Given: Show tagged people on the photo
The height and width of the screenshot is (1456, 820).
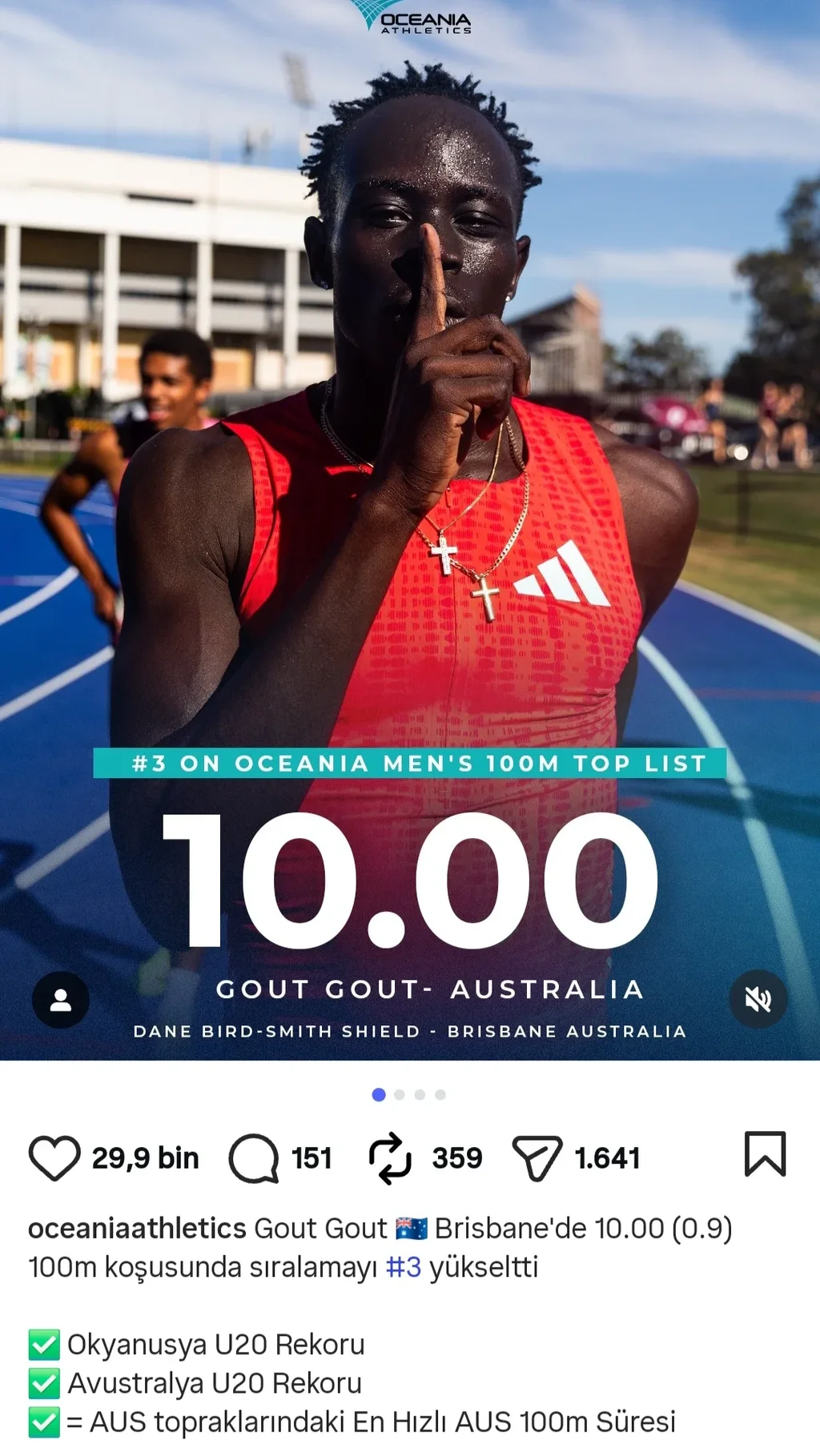Looking at the screenshot, I should tap(61, 1000).
